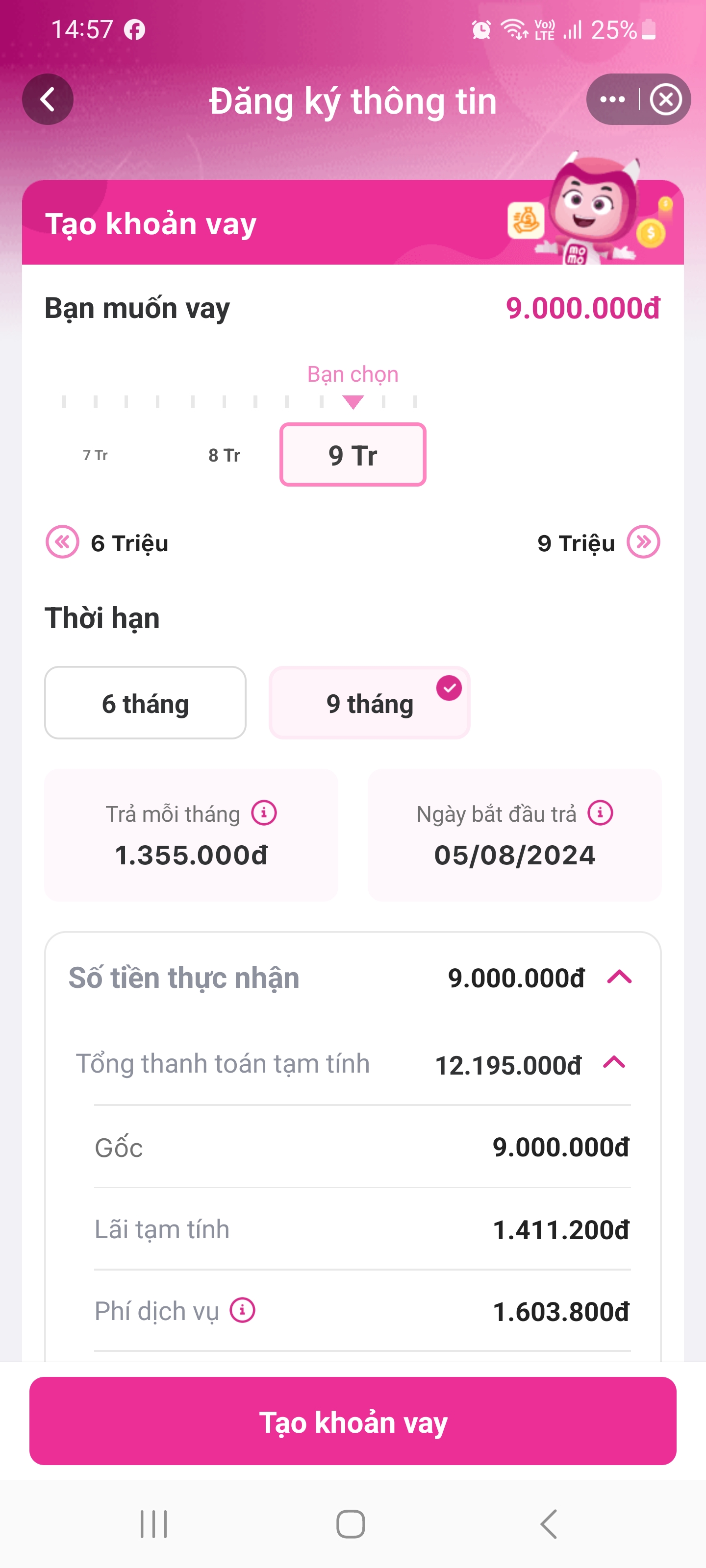Viewport: 706px width, 1568px height.
Task: Select the 6 tháng loan term
Action: tap(144, 703)
